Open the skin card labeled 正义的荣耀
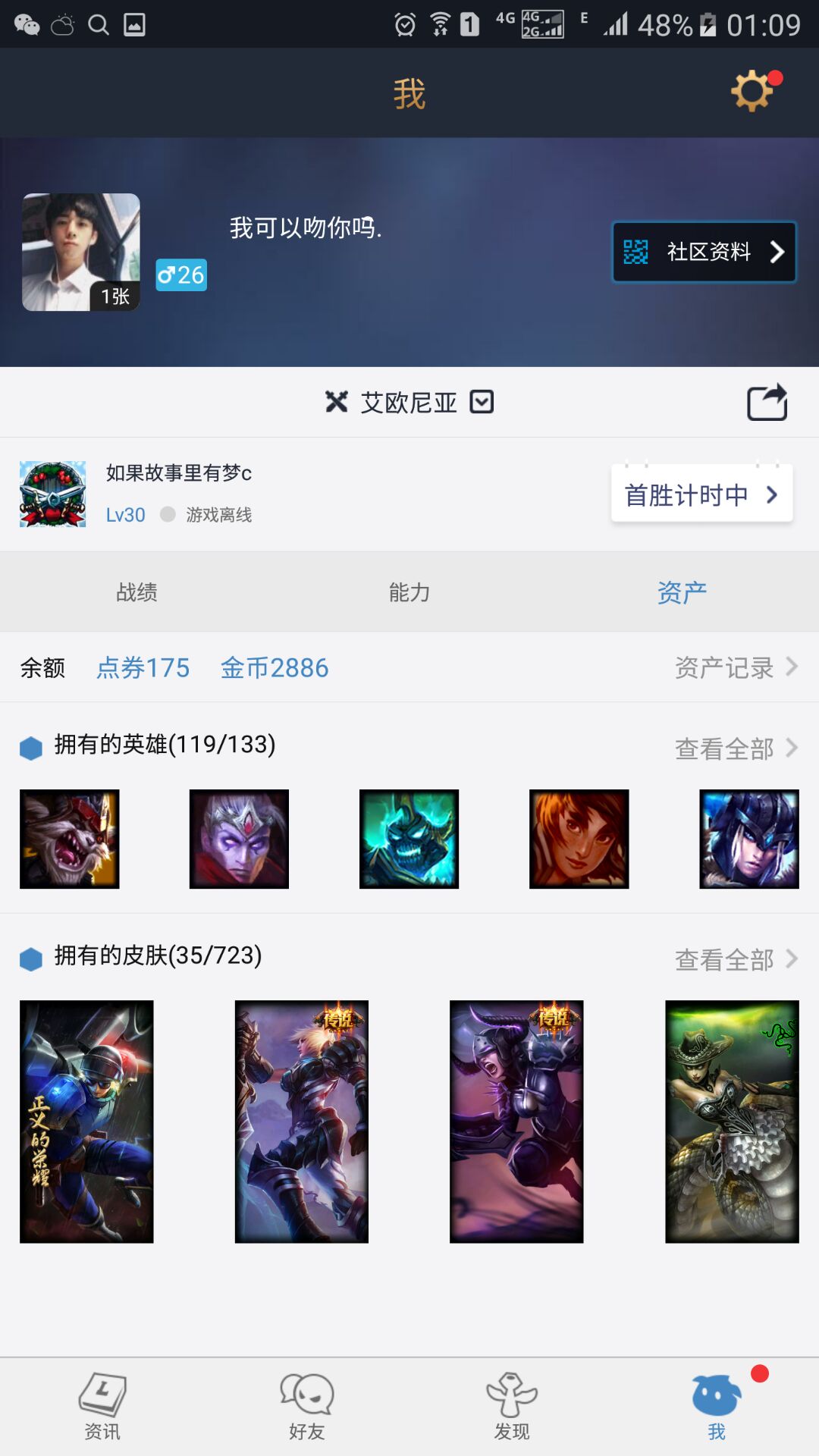The width and height of the screenshot is (819, 1456). 86,1122
